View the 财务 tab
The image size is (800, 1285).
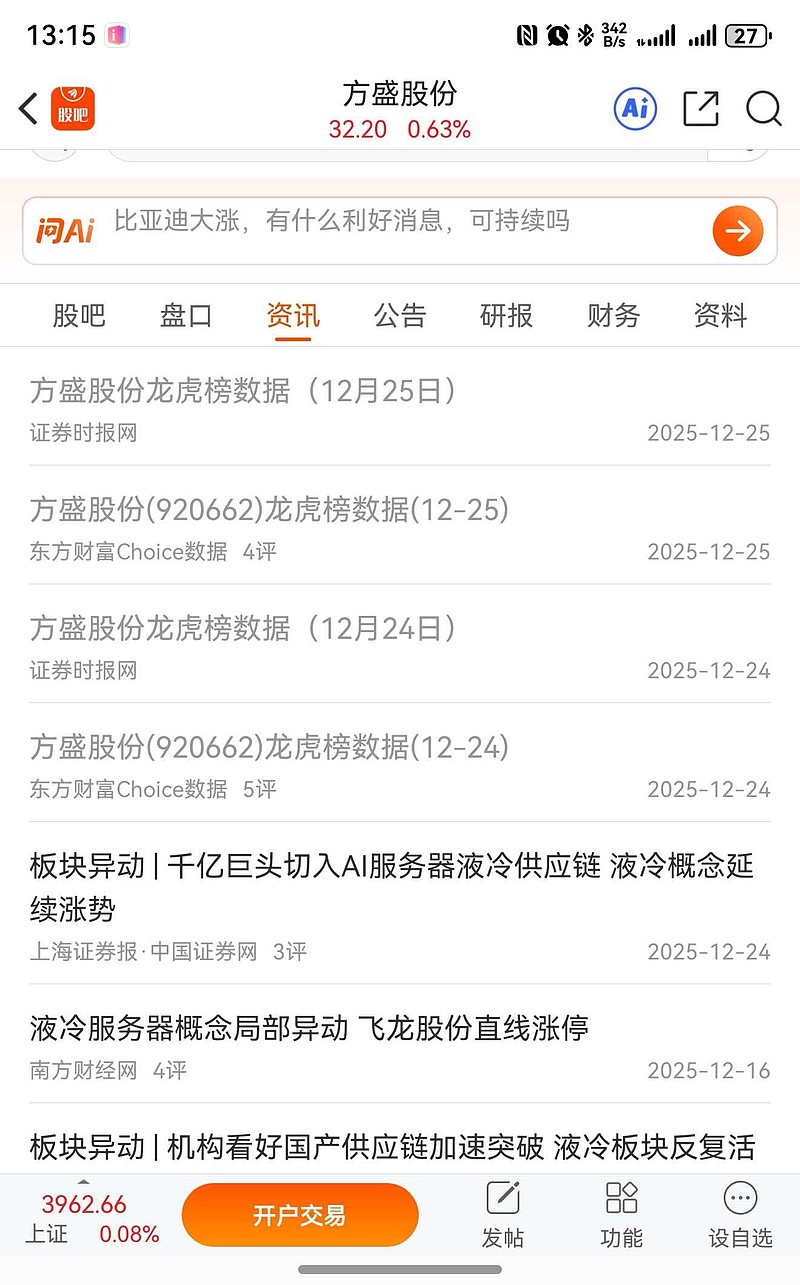coord(614,316)
